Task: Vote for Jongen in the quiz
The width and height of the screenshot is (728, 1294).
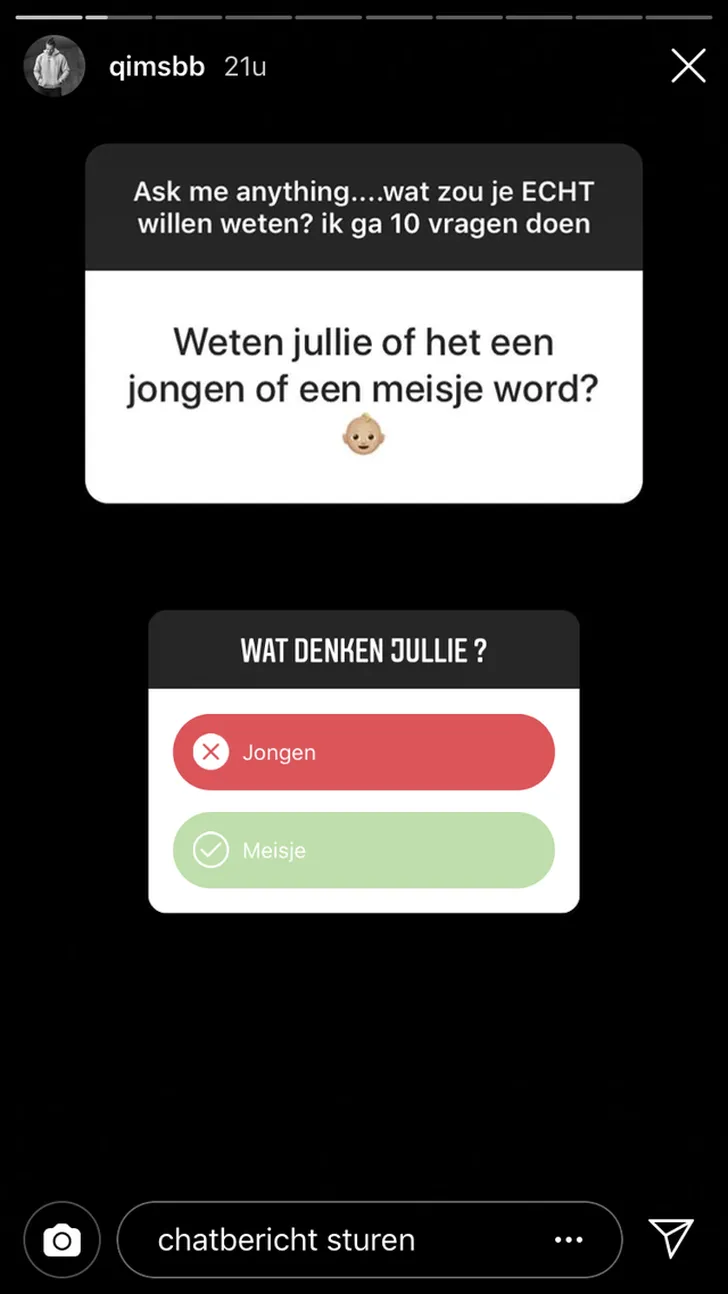Action: [363, 752]
